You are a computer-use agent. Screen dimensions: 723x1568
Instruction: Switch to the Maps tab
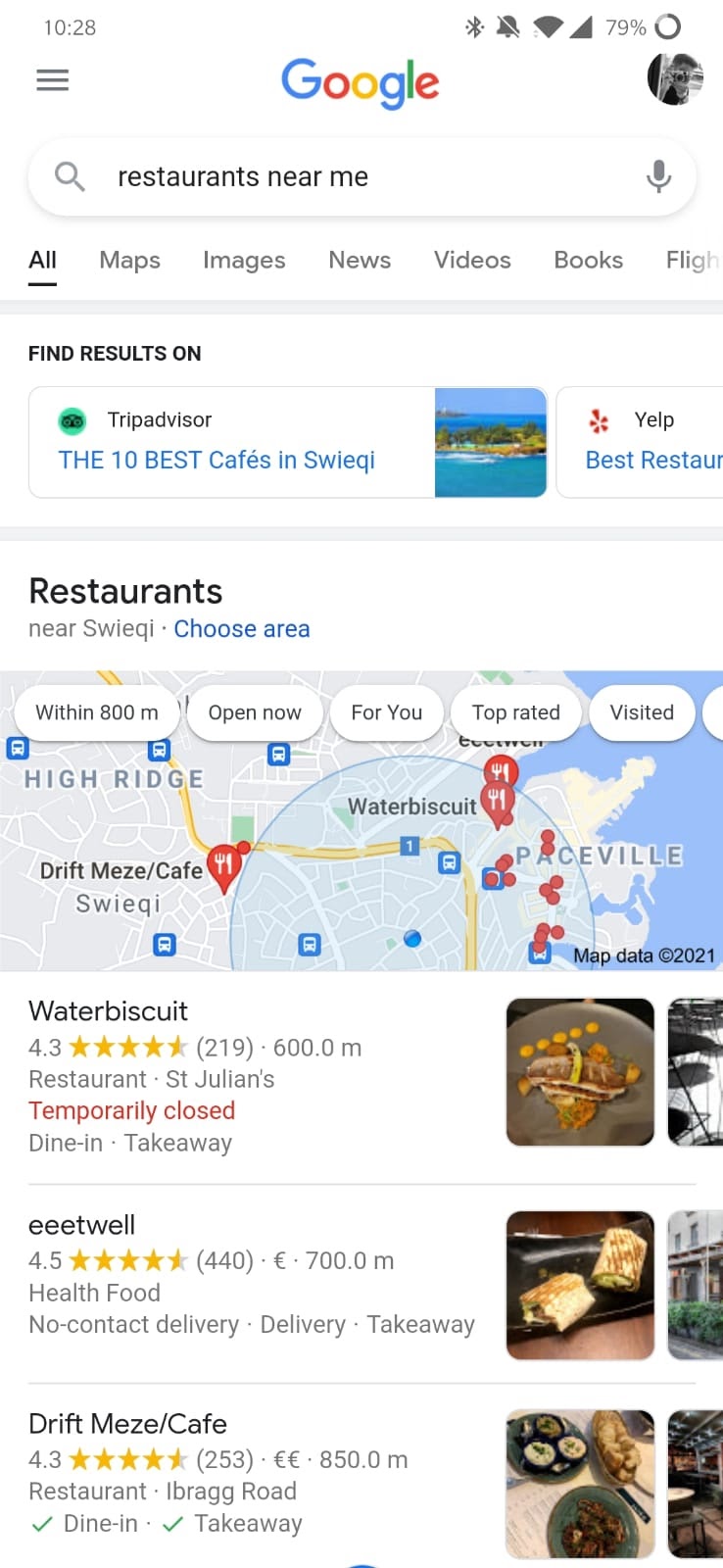pyautogui.click(x=129, y=260)
